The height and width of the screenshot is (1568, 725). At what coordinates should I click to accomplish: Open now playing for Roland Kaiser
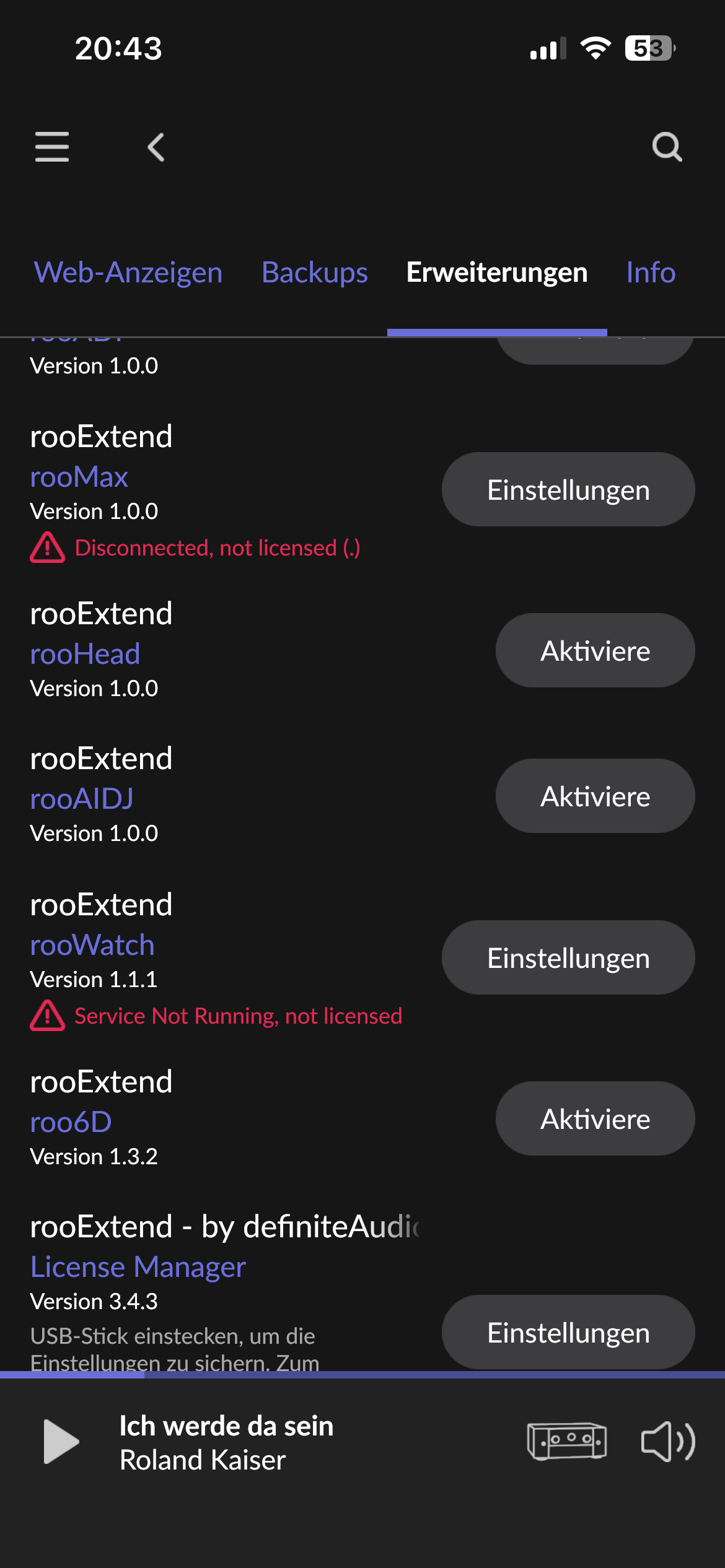[203, 1460]
